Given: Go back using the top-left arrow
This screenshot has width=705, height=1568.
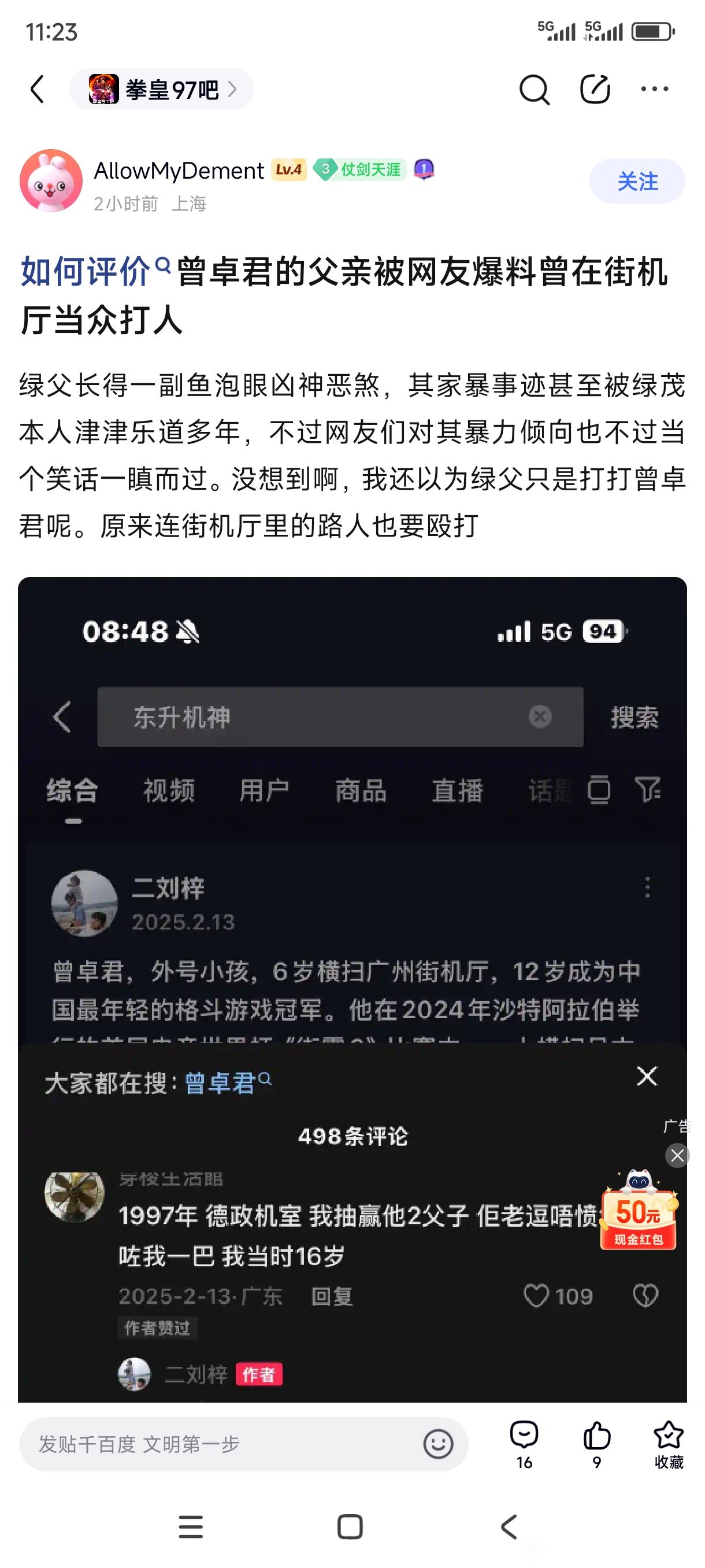Looking at the screenshot, I should [x=38, y=90].
